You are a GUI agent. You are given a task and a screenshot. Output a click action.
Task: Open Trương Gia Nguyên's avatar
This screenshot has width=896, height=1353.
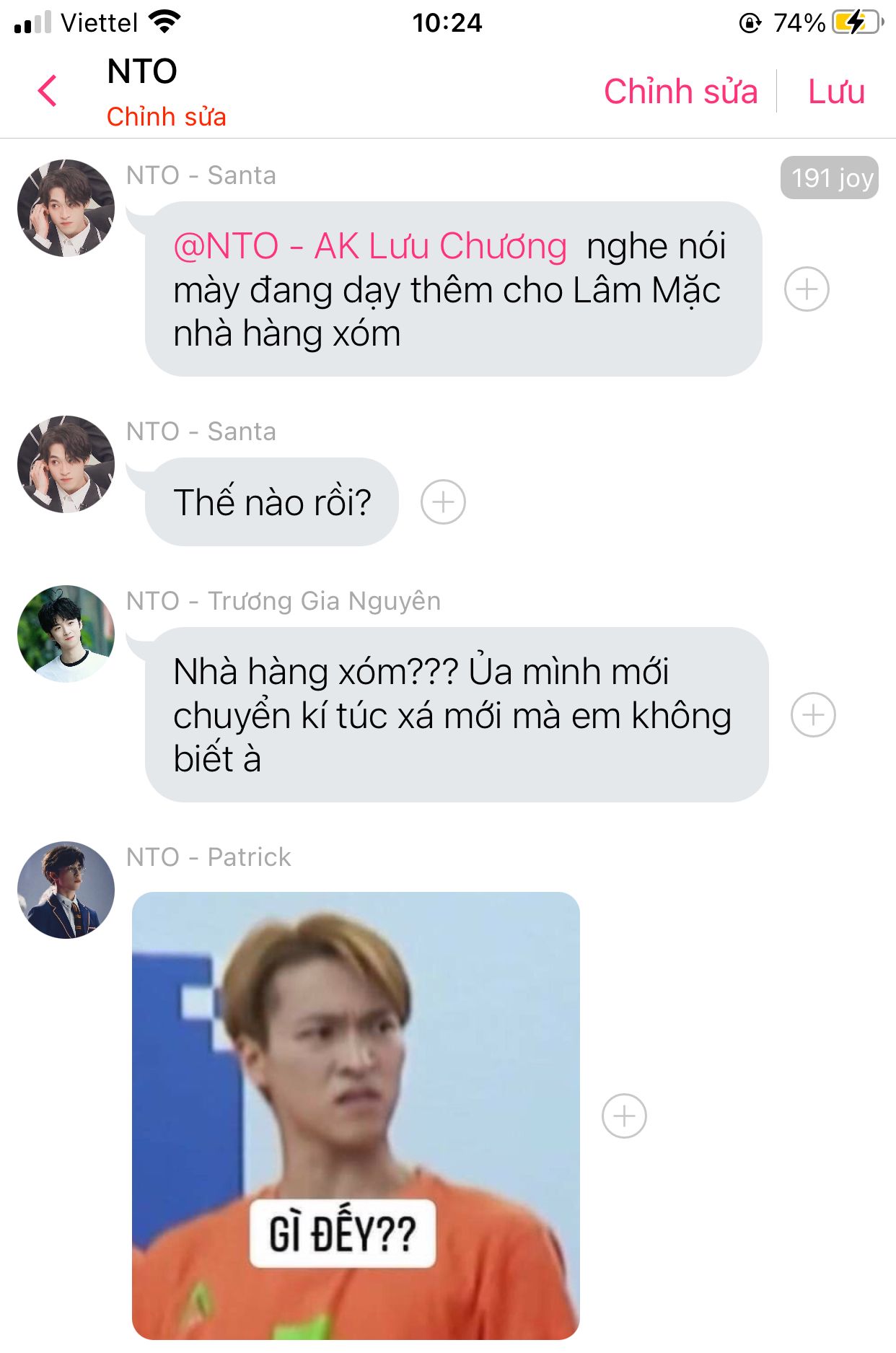66,634
